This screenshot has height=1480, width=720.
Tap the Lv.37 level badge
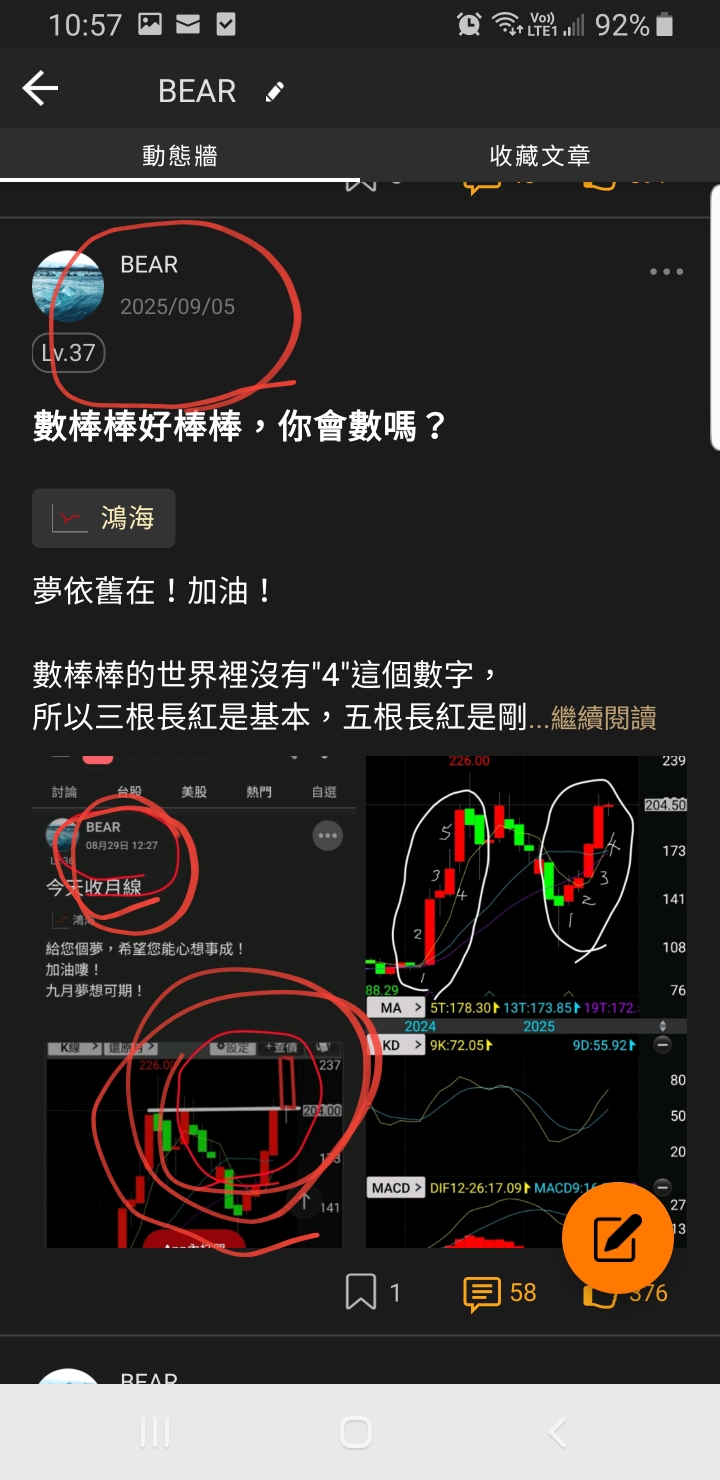pyautogui.click(x=68, y=352)
